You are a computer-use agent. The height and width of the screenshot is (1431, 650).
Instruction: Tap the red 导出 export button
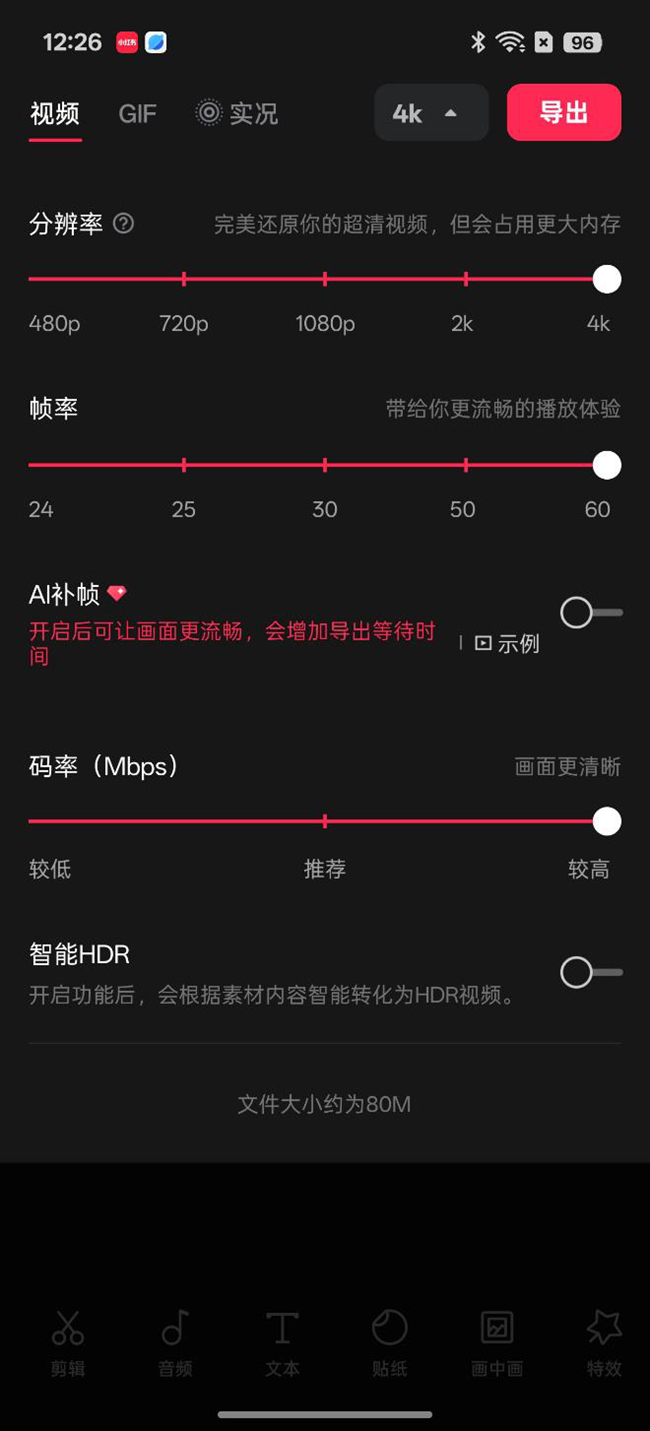click(x=563, y=112)
